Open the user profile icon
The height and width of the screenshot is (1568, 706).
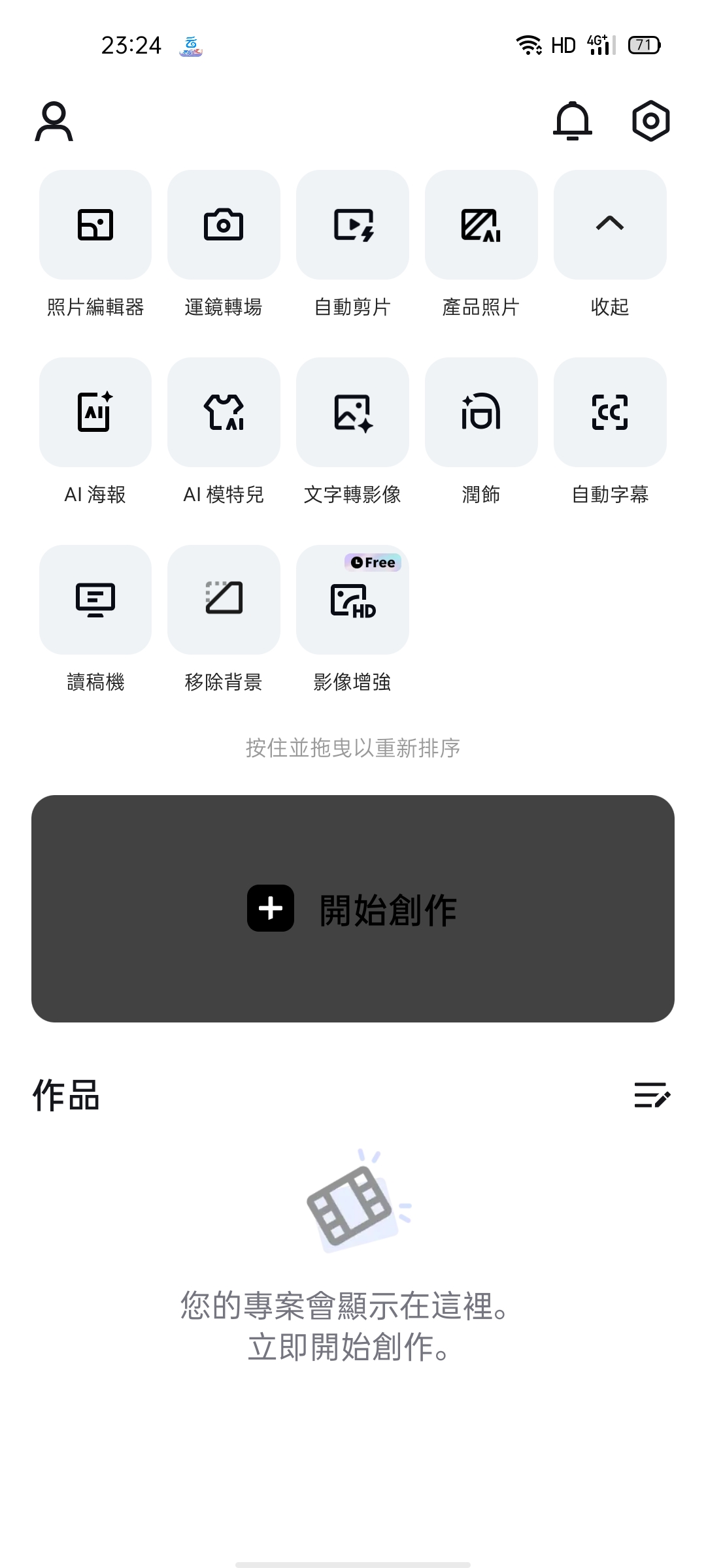click(x=54, y=122)
